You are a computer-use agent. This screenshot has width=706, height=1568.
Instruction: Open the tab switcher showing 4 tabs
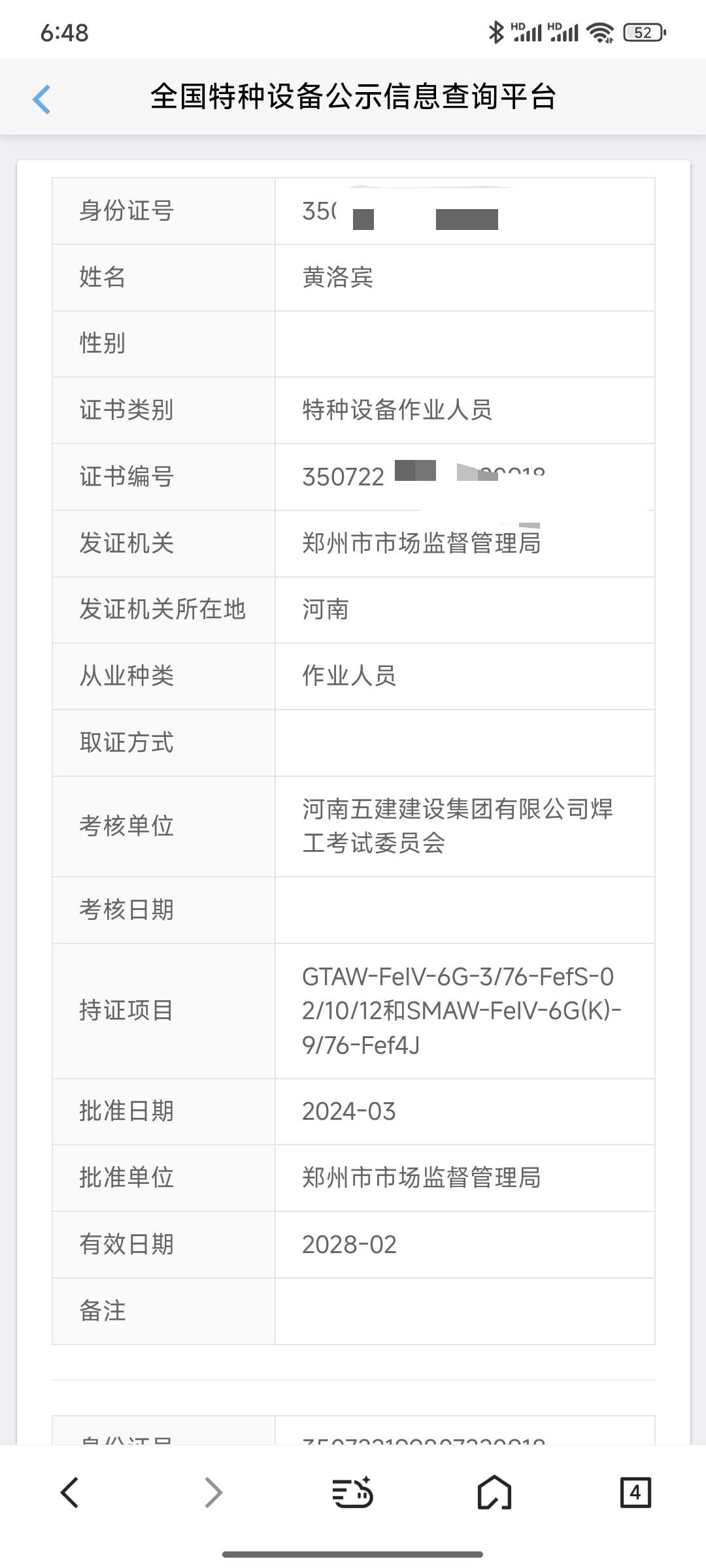635,1493
